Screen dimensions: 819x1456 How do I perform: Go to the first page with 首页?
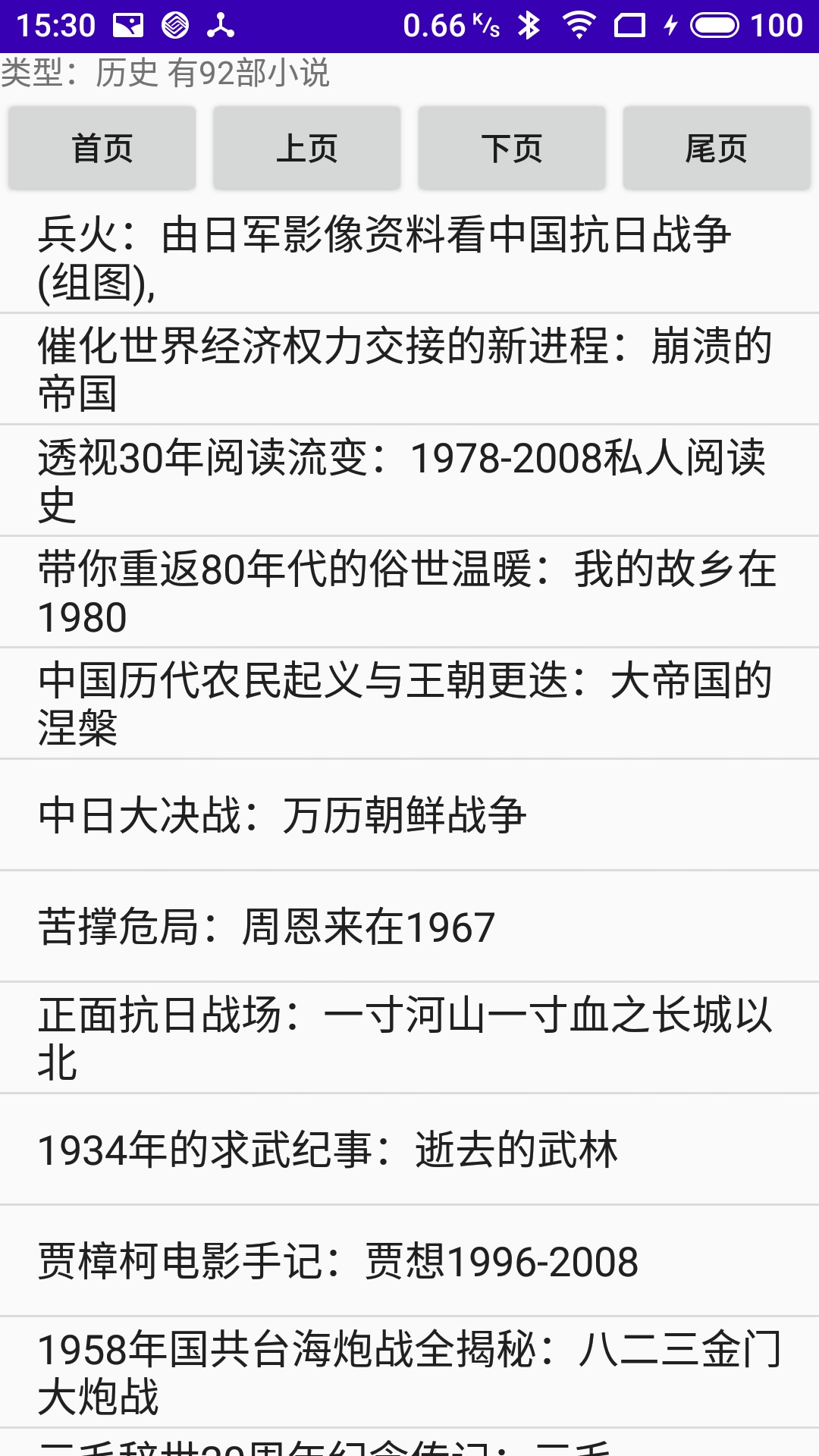point(102,148)
